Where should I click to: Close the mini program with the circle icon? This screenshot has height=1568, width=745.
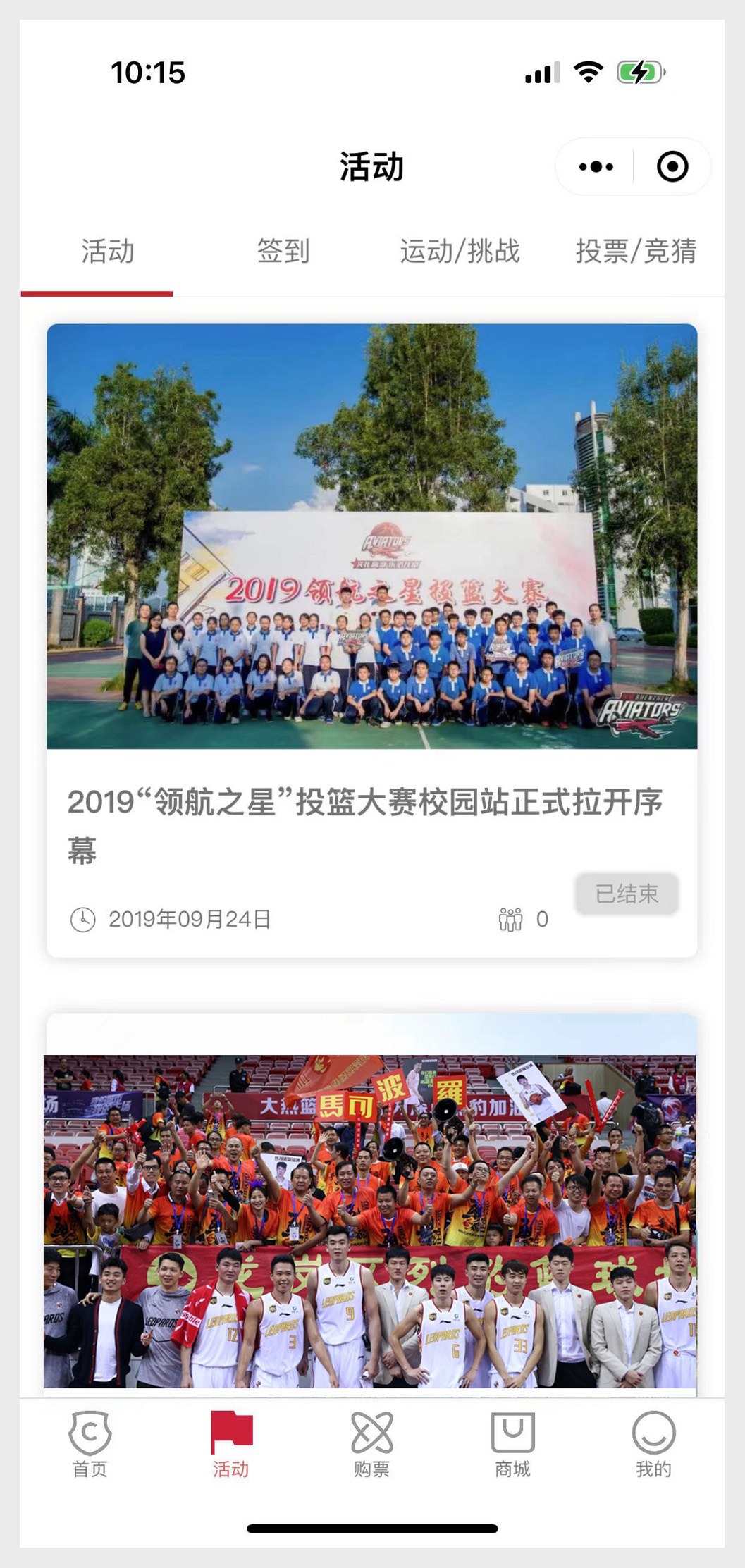click(672, 167)
